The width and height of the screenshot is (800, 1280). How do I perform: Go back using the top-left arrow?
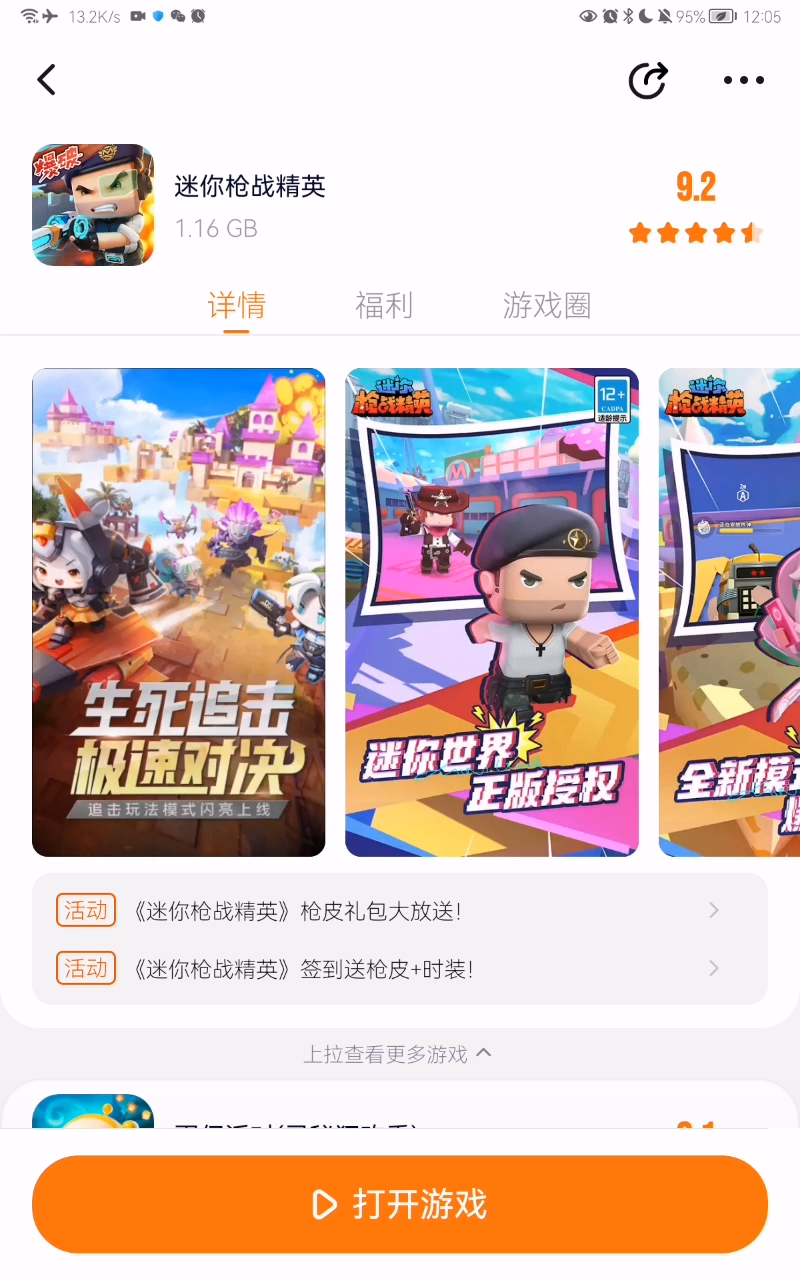[46, 80]
